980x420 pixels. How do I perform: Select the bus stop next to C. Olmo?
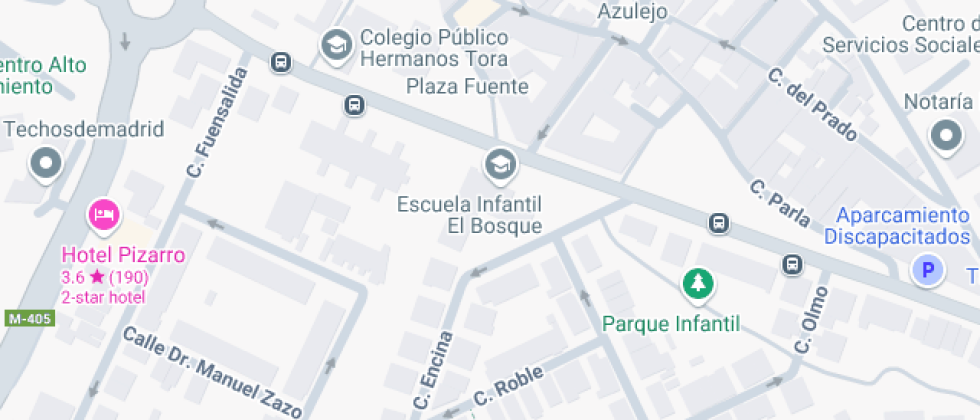[x=792, y=264]
